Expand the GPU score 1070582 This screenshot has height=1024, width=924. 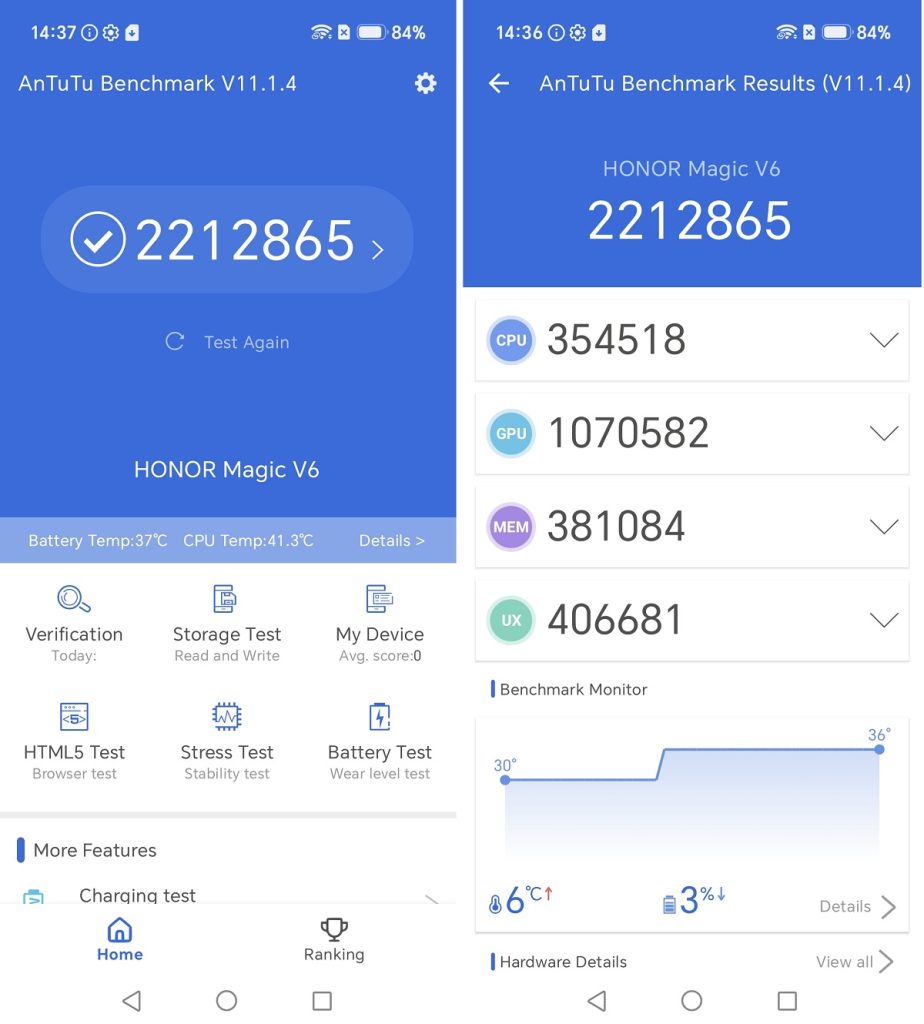click(692, 433)
